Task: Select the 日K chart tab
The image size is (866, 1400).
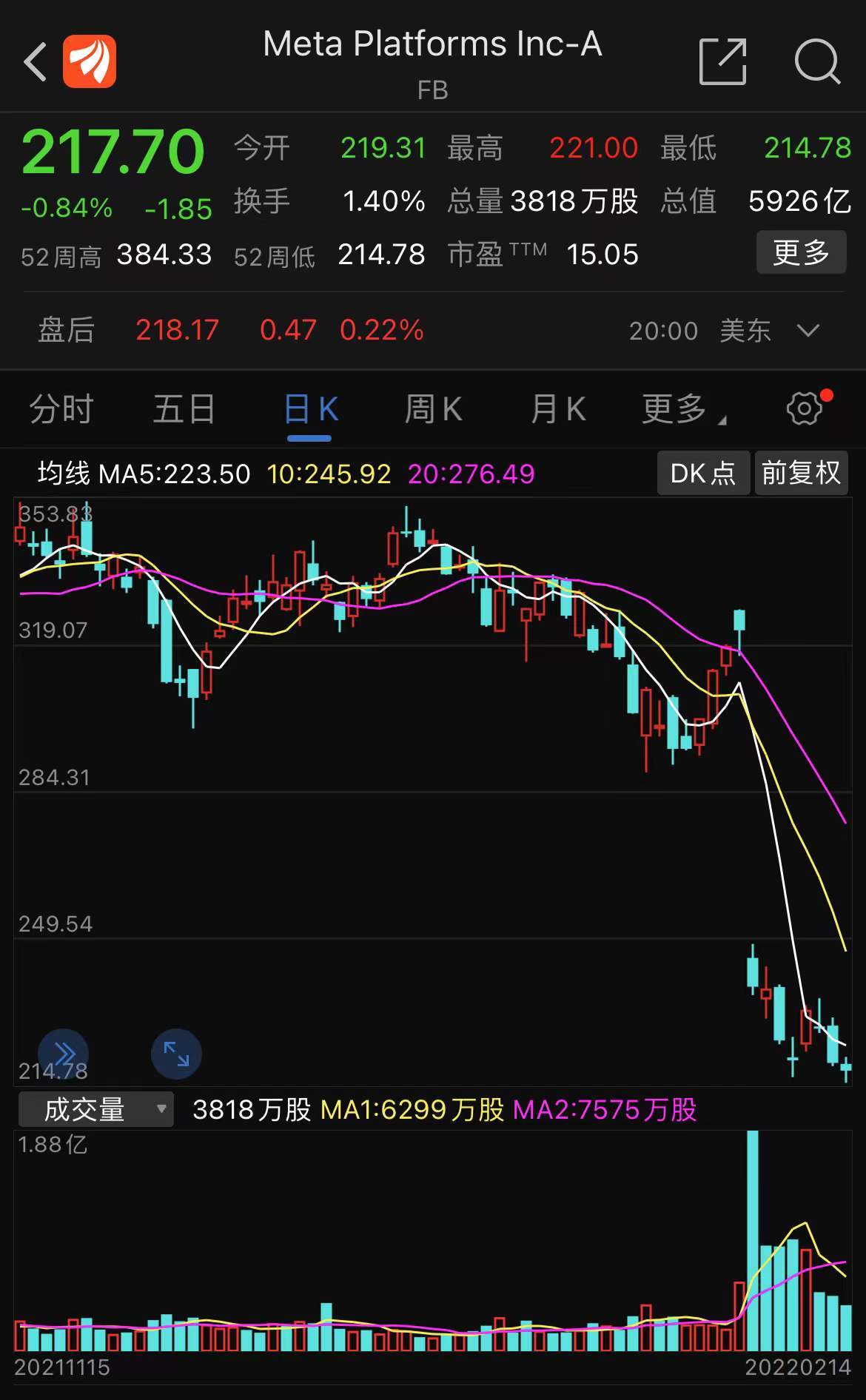Action: click(310, 409)
